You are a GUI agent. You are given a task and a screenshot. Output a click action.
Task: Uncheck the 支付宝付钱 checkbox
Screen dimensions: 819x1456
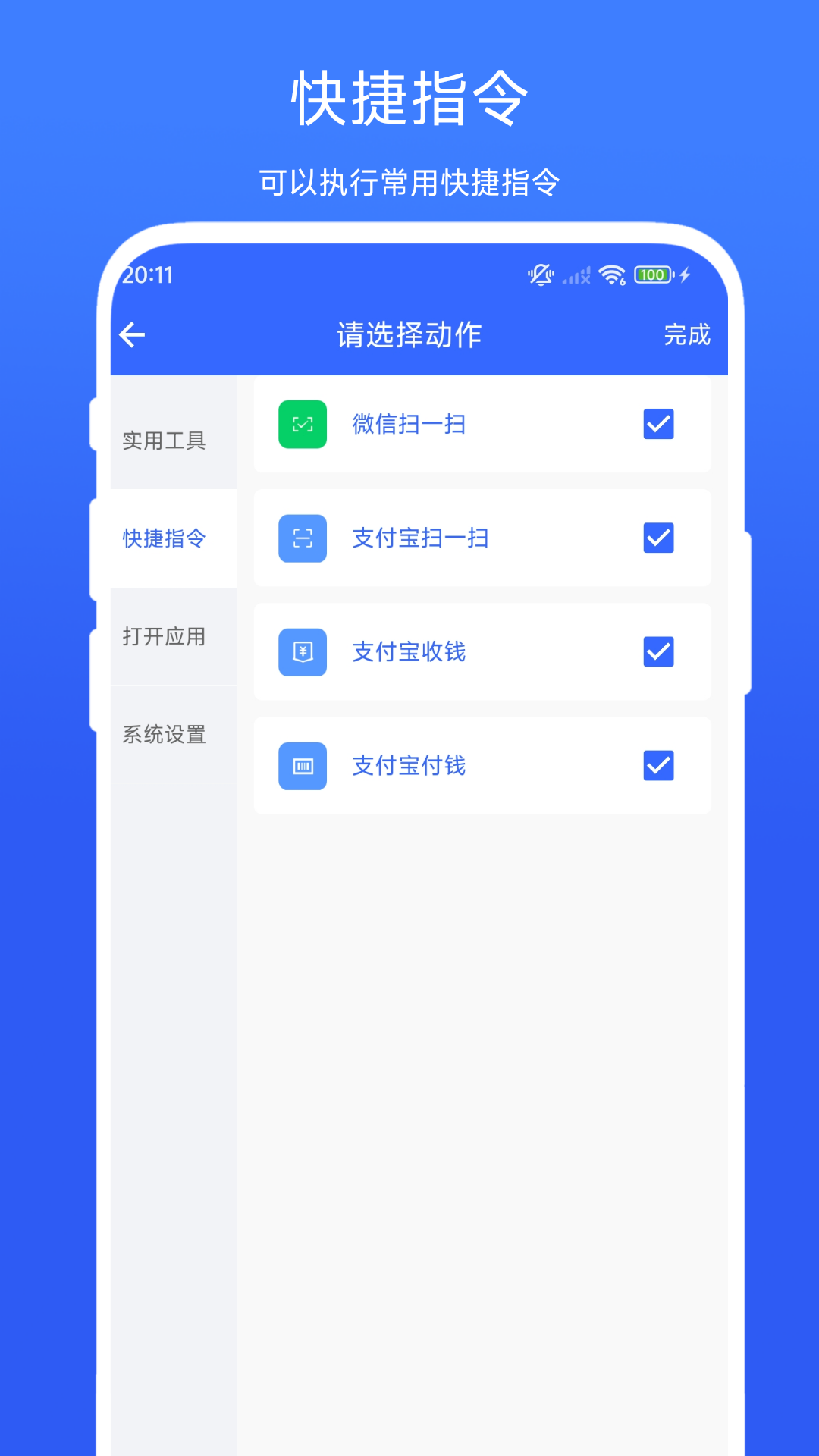658,766
